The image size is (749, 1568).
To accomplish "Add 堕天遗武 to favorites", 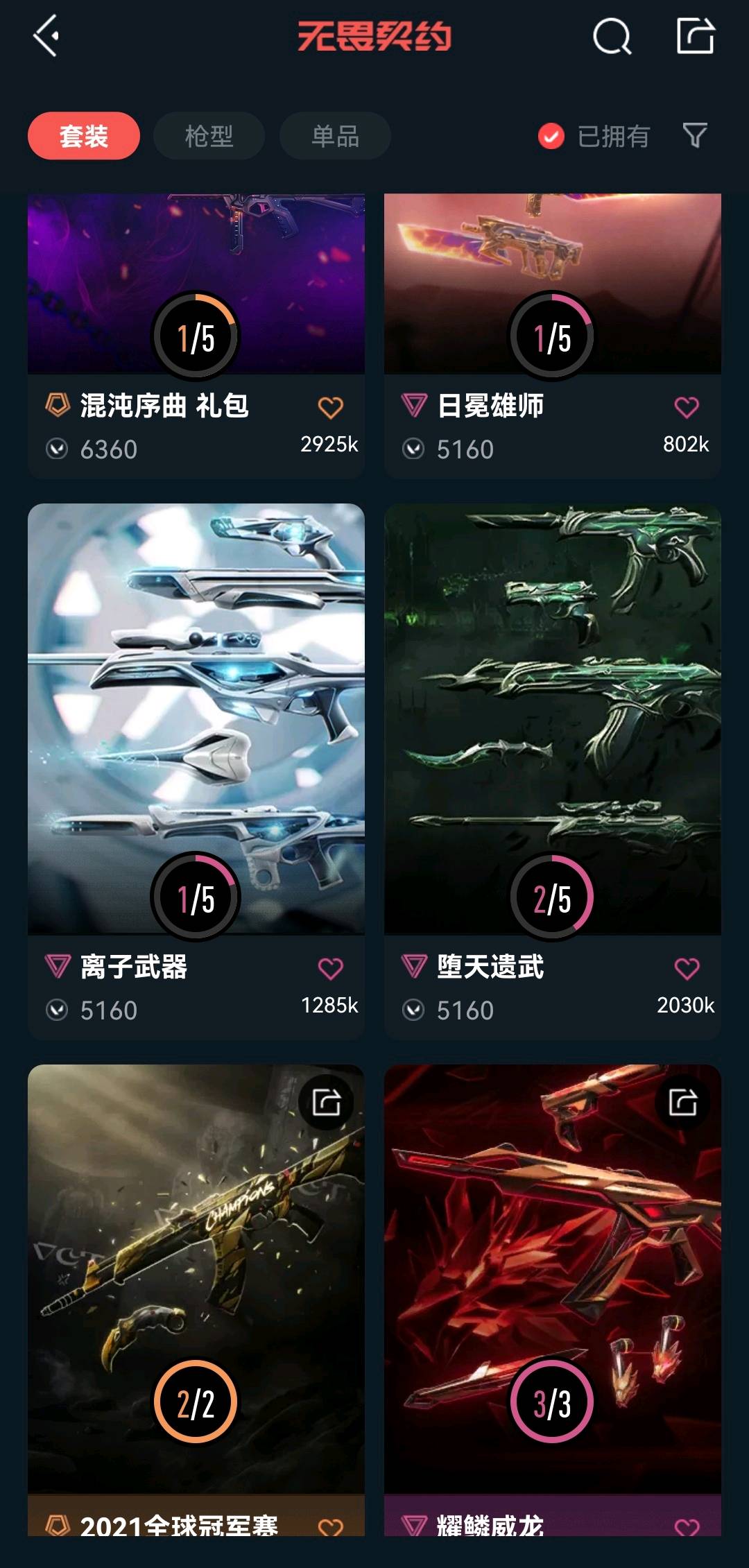I will click(x=687, y=968).
